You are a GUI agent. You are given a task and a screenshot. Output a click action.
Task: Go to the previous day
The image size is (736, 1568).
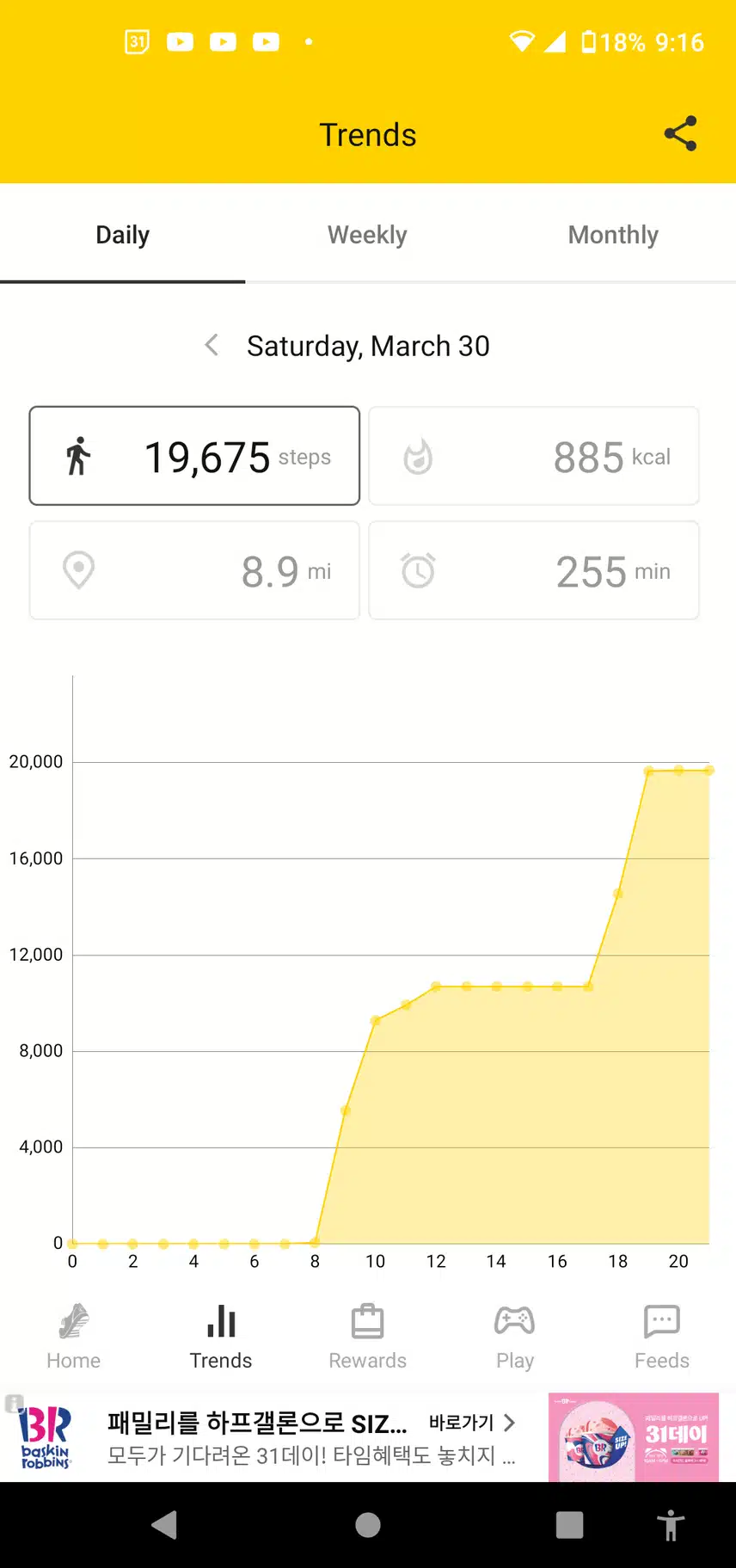[212, 346]
